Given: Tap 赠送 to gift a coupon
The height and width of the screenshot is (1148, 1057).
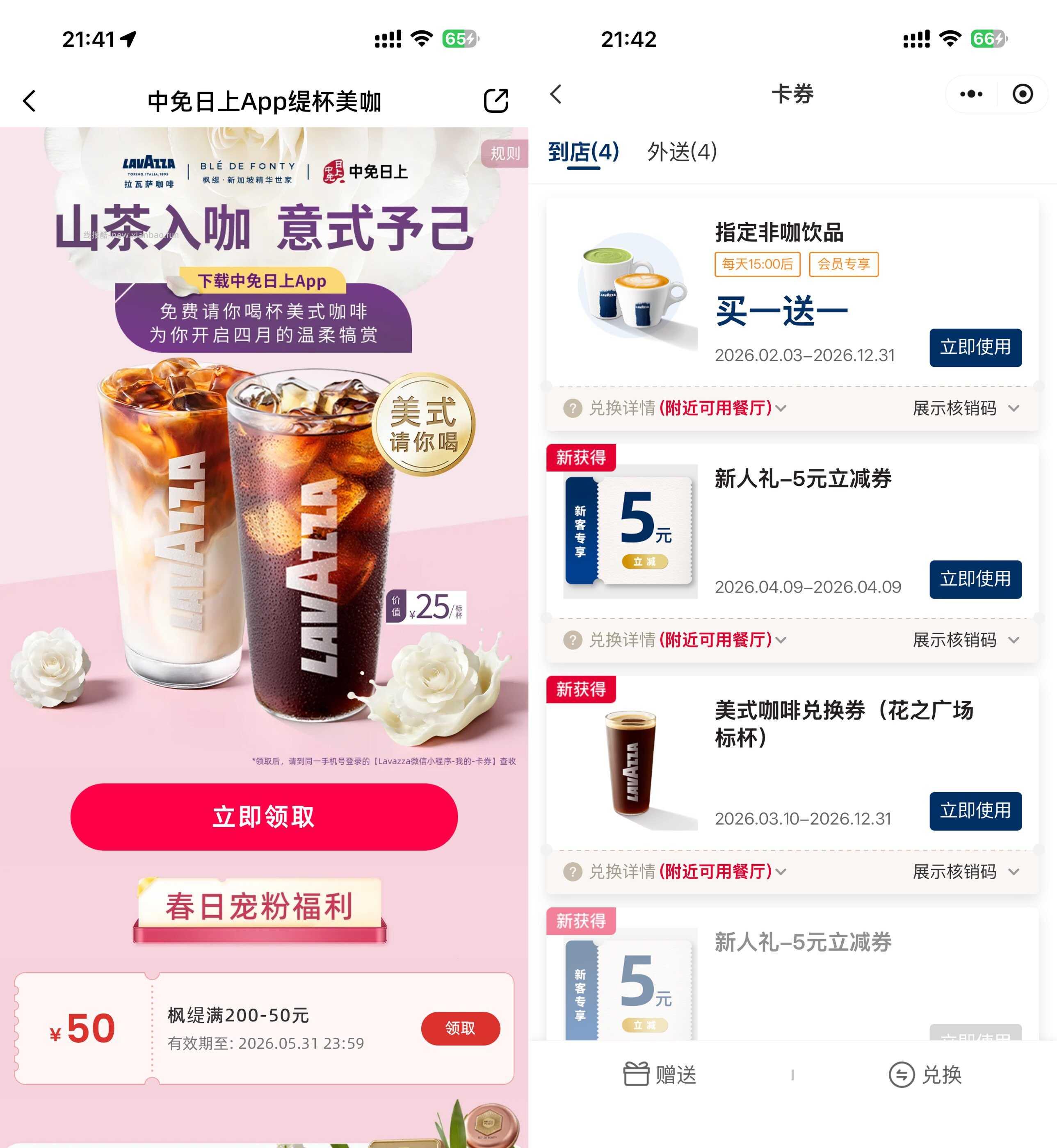Looking at the screenshot, I should point(660,1074).
